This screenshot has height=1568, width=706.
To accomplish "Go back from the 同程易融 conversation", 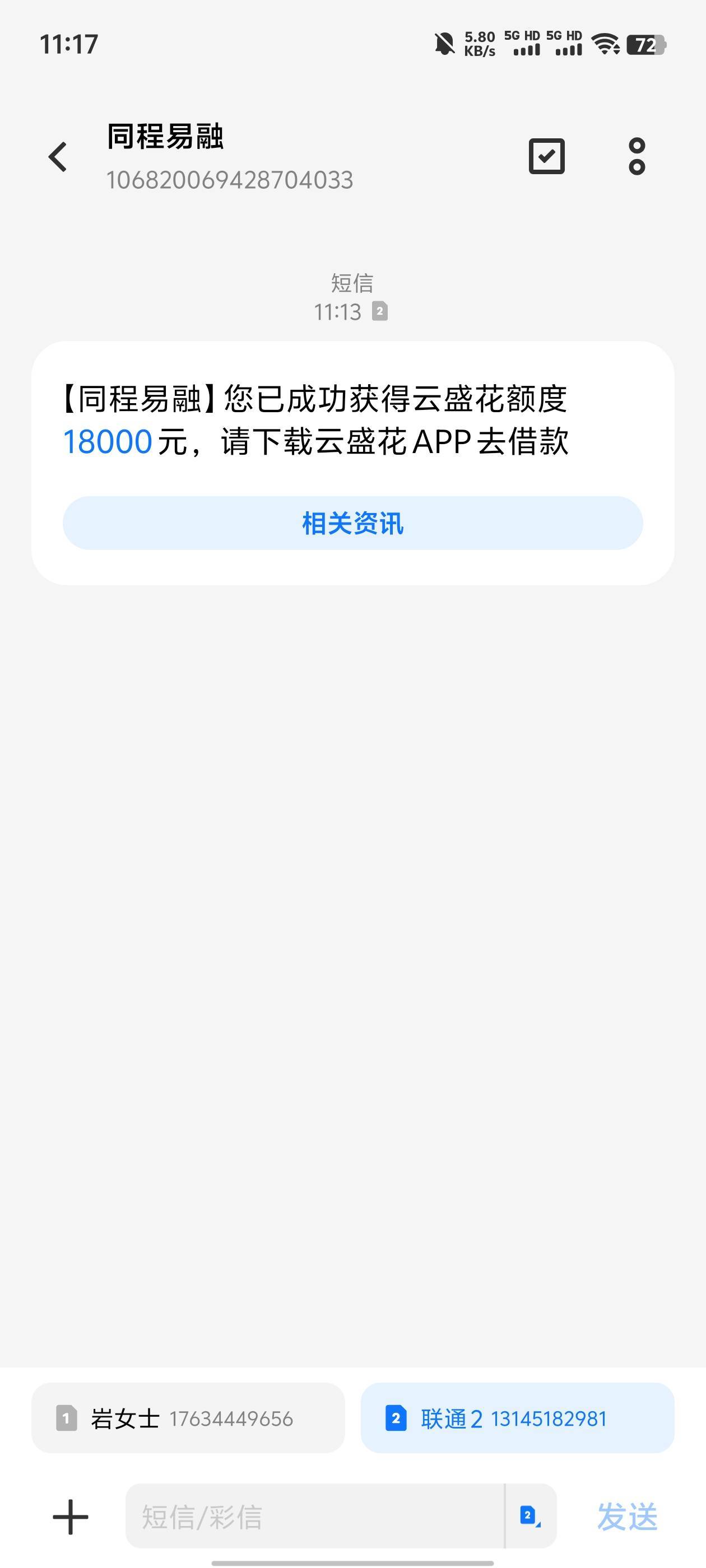I will click(x=58, y=156).
